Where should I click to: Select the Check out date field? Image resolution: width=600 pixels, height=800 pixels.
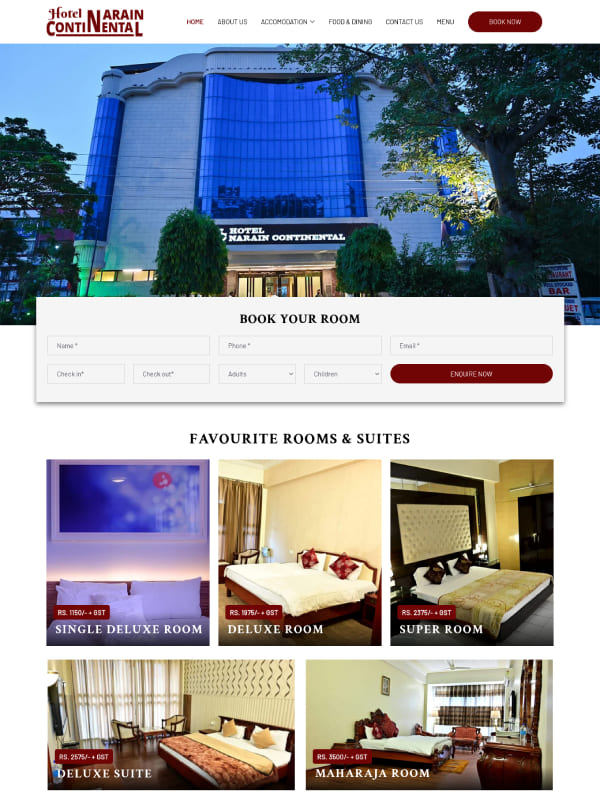tap(171, 374)
